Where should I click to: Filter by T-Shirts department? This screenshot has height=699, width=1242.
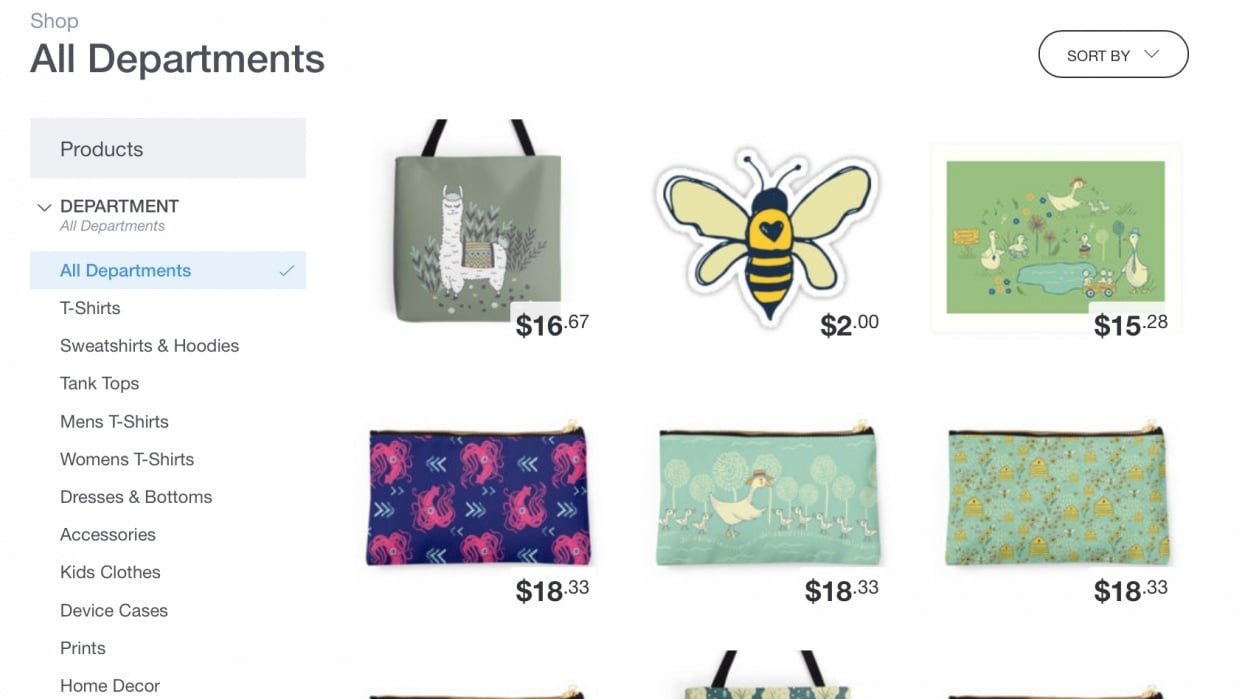click(x=90, y=308)
